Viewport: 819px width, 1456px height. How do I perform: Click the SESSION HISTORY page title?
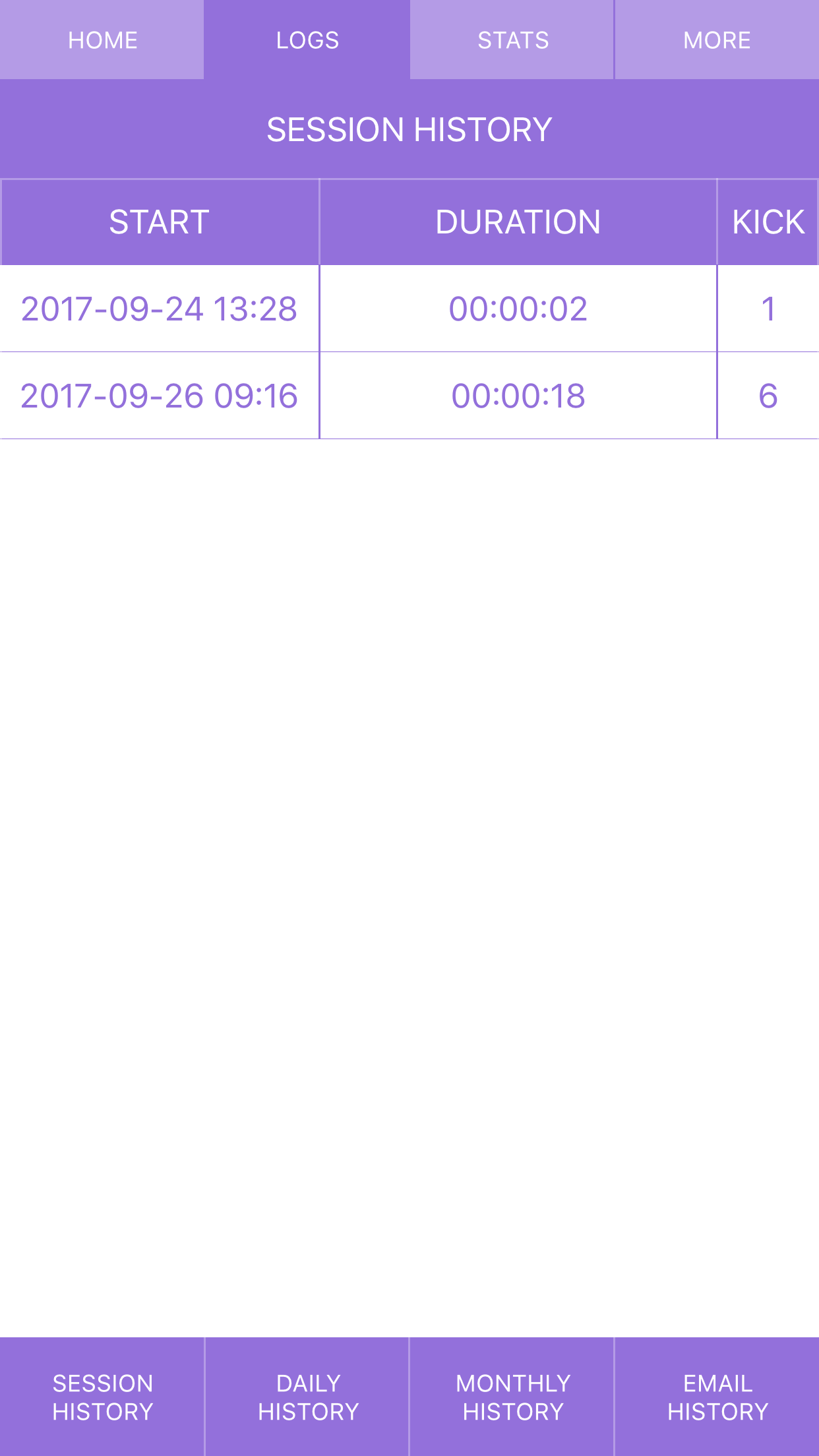click(409, 128)
